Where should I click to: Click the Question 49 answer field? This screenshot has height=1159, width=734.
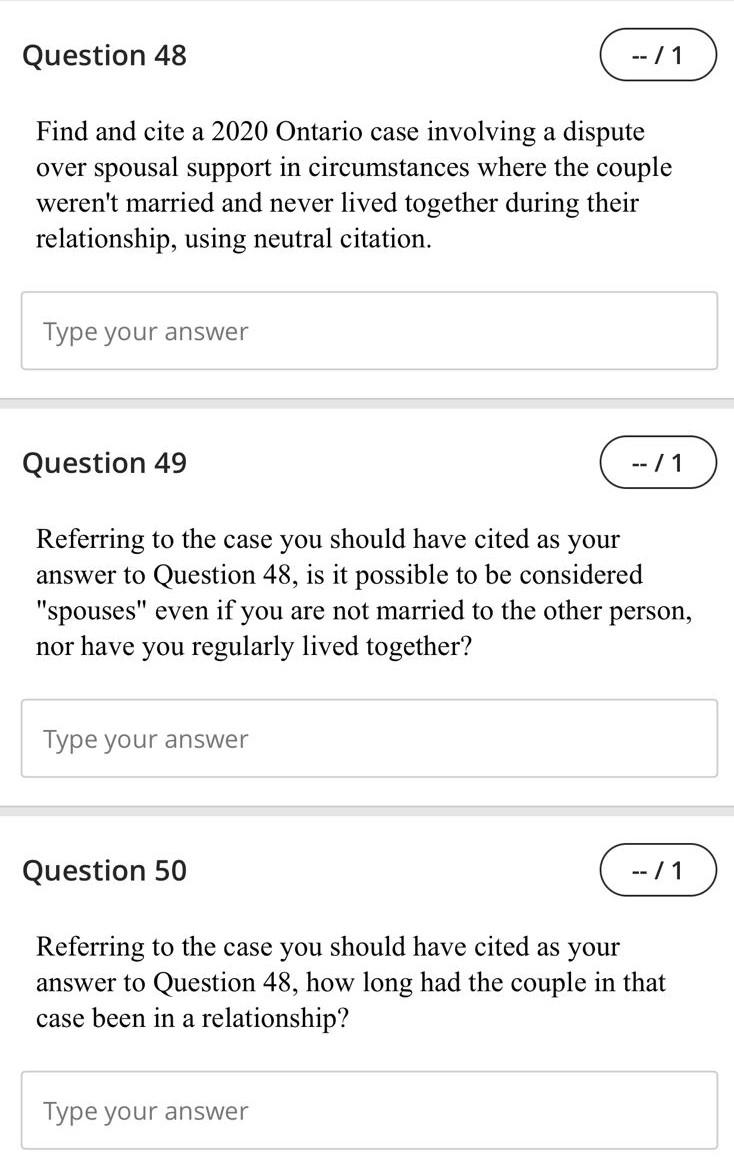coord(367,738)
